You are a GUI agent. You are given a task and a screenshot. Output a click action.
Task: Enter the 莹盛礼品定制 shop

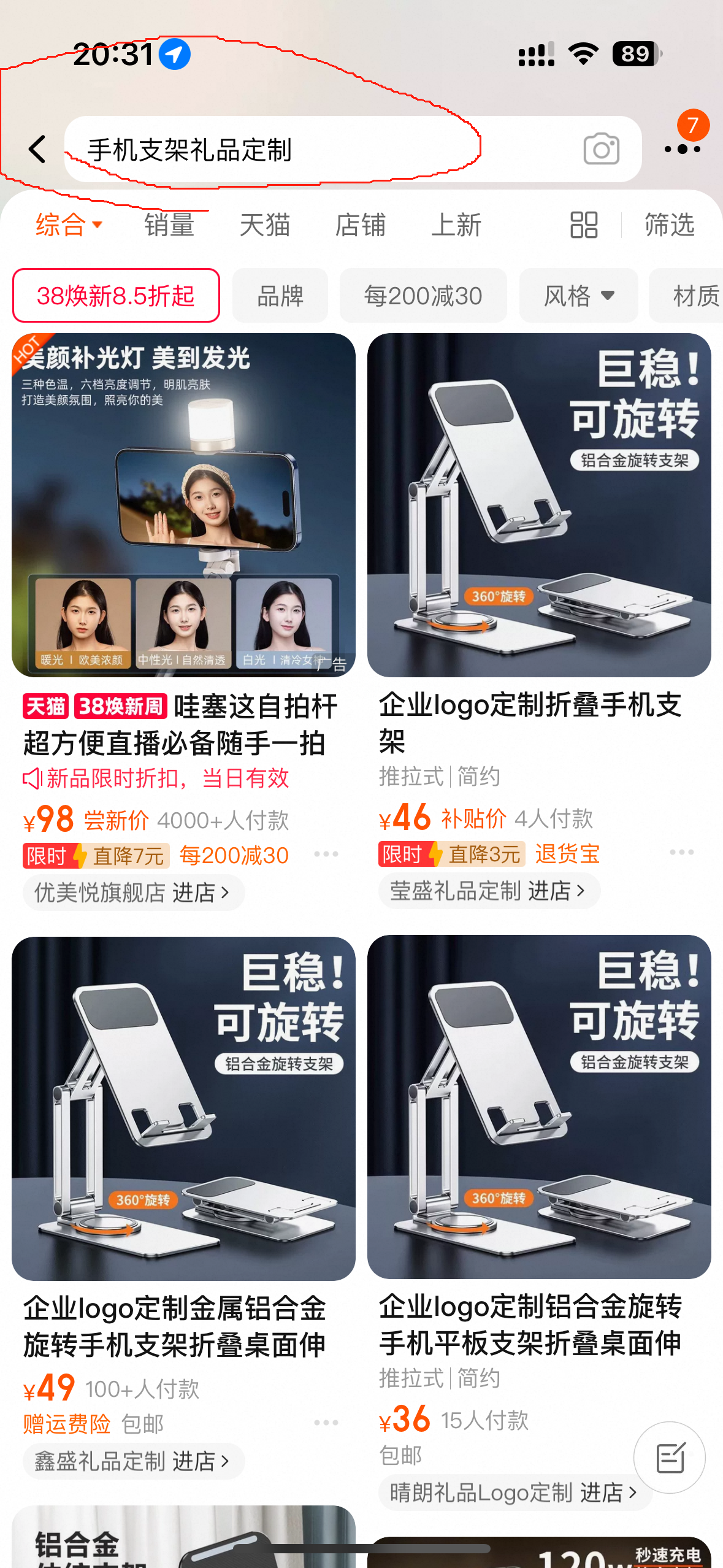(489, 891)
